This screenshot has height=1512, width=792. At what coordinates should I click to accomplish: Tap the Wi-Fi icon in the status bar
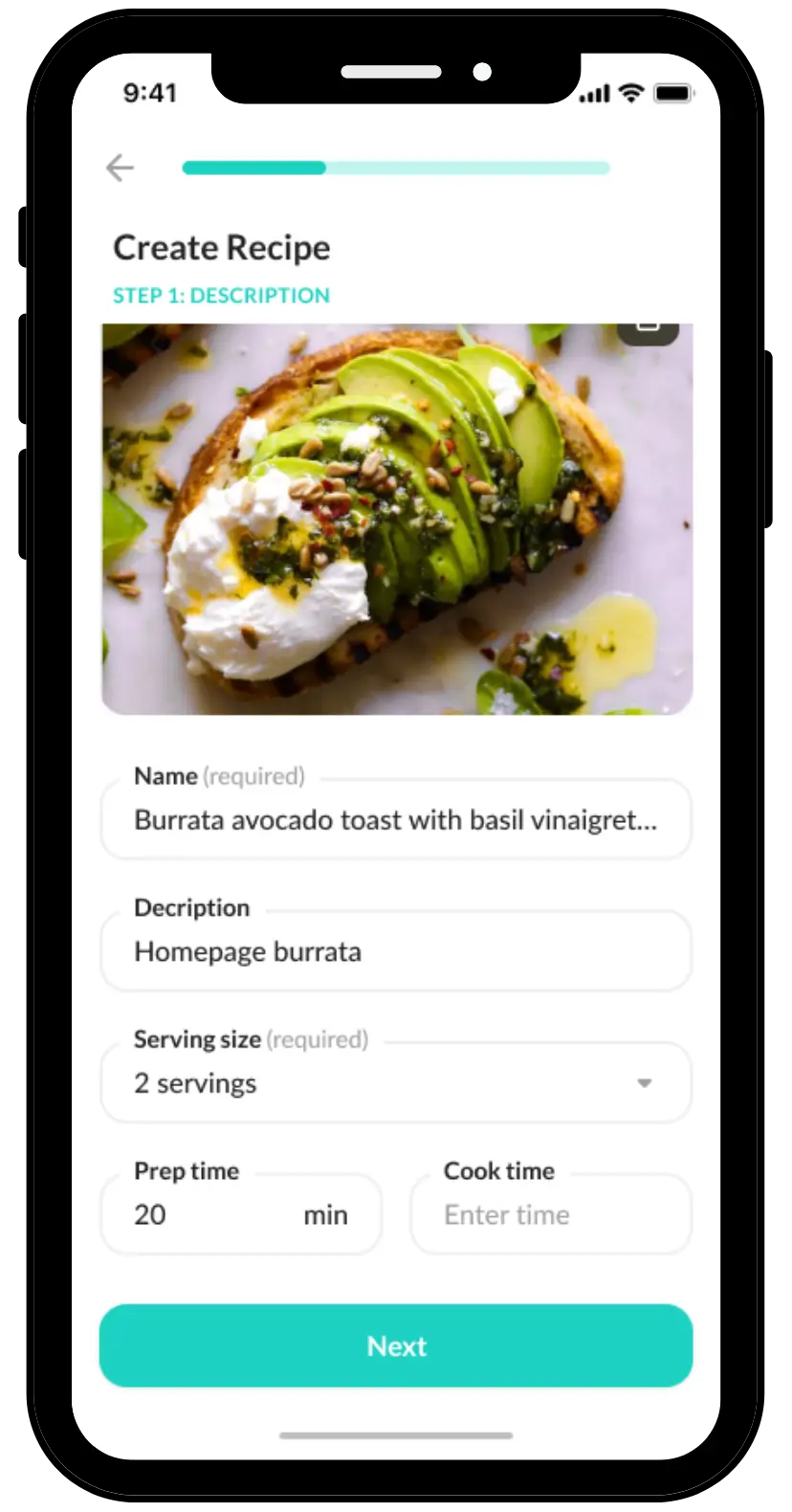pyautogui.click(x=630, y=92)
